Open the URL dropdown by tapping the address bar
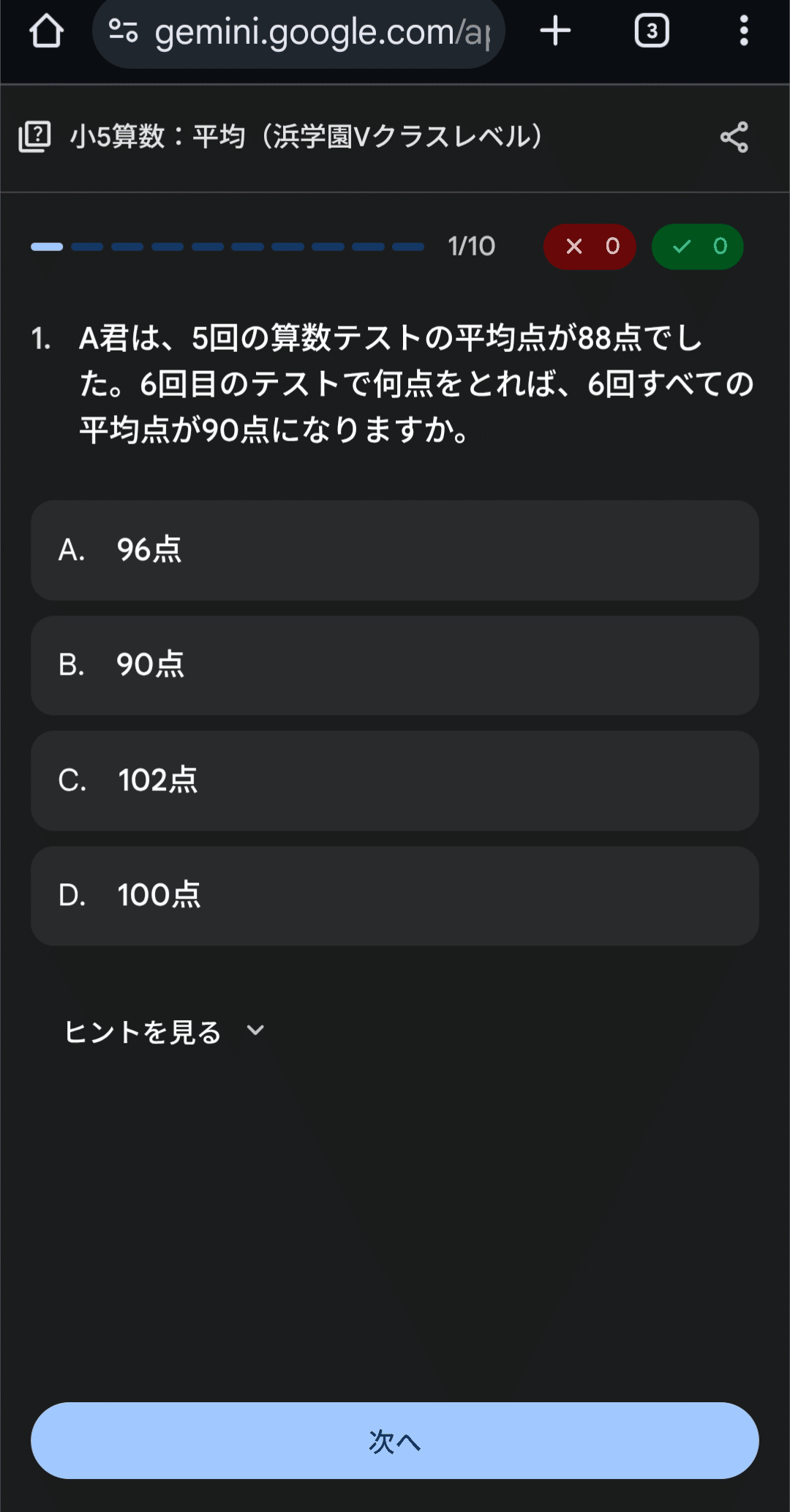Screen dimensions: 790x1512 (x=315, y=31)
